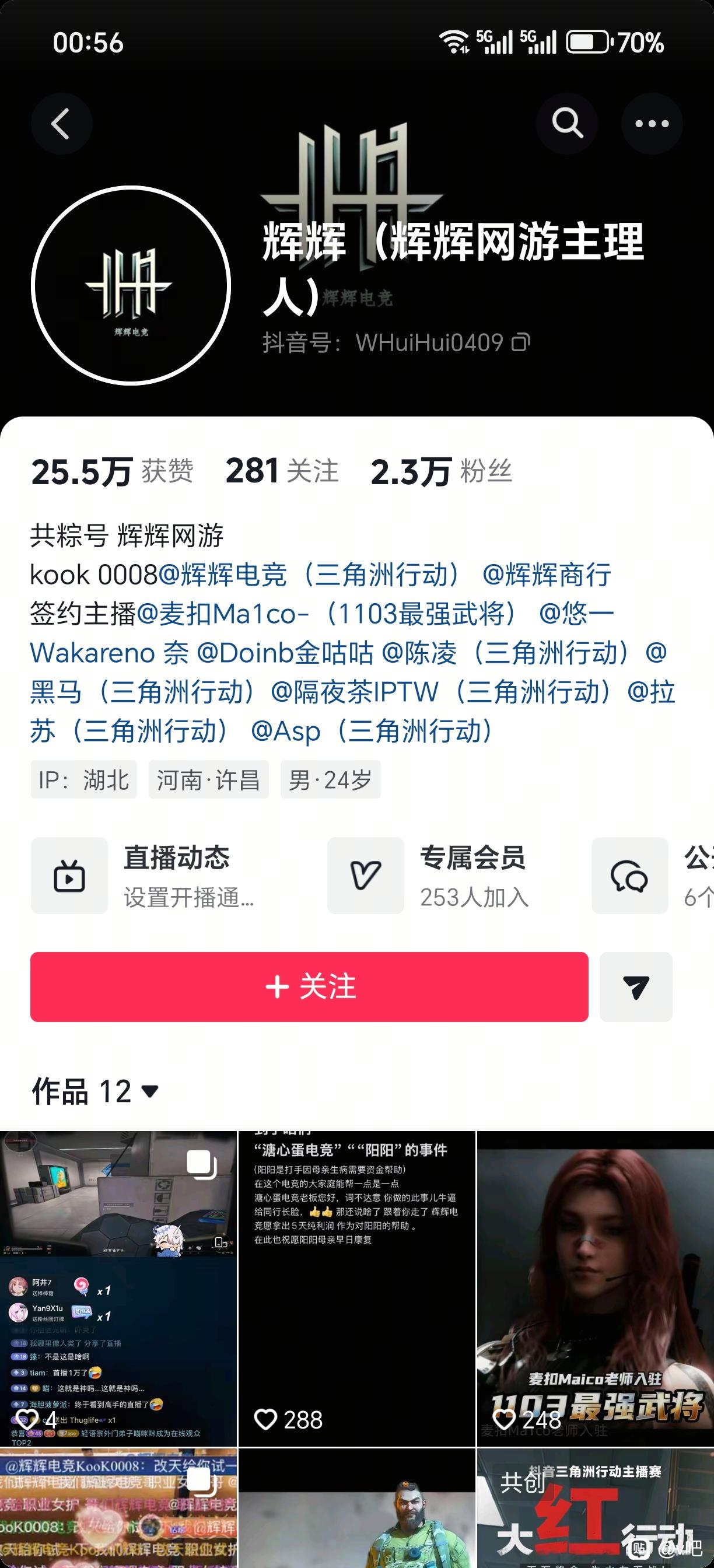This screenshot has width=714, height=1568.
Task: Open the 25.5万 获赞 likes count
Action: (x=112, y=471)
